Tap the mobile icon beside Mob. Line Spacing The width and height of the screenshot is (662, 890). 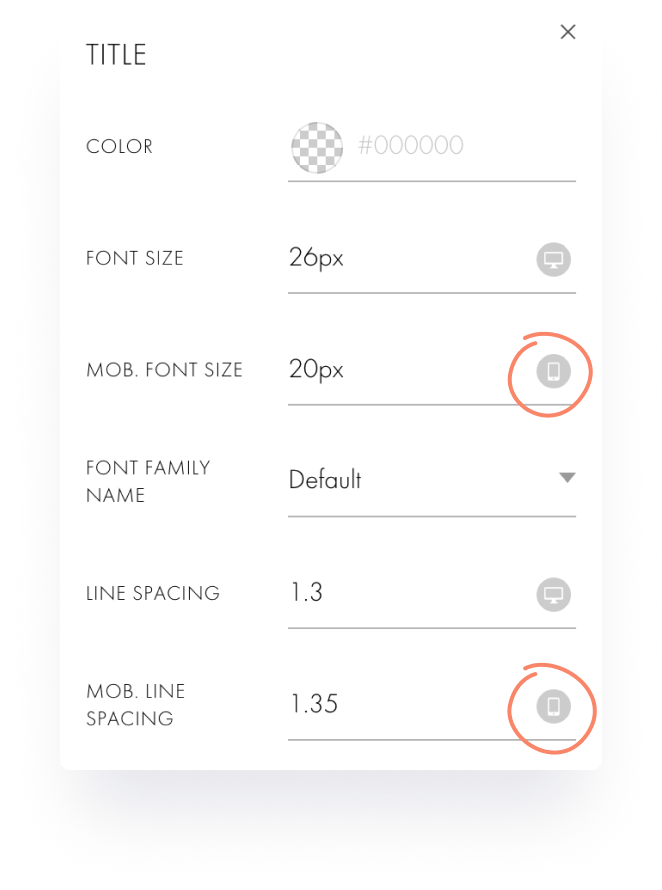coord(553,707)
